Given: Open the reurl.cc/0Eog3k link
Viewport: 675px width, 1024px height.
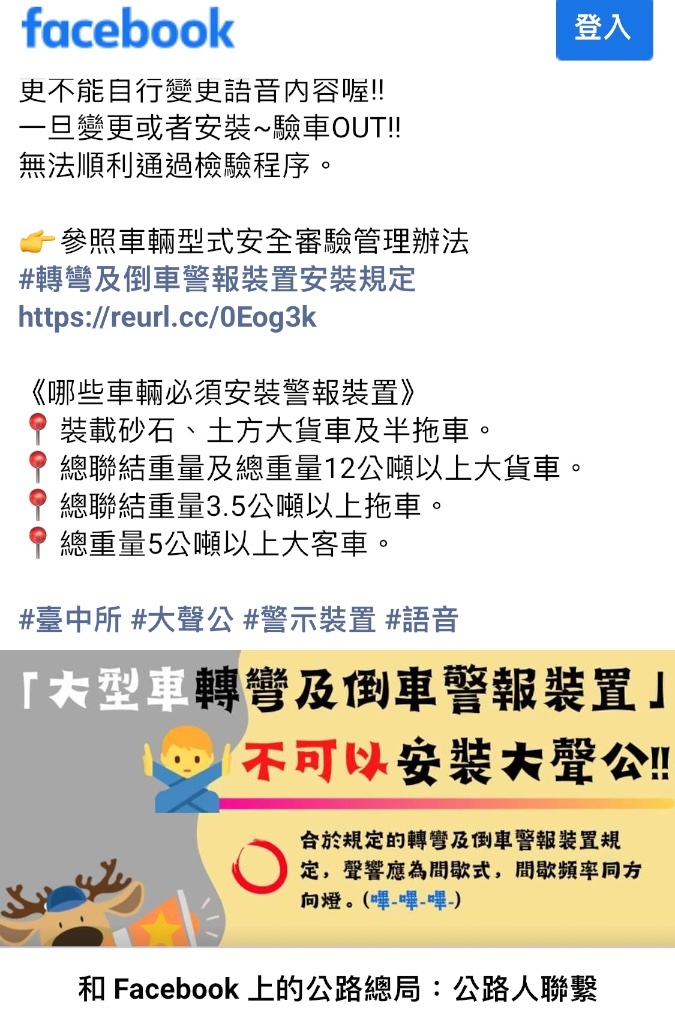Looking at the screenshot, I should coord(168,318).
